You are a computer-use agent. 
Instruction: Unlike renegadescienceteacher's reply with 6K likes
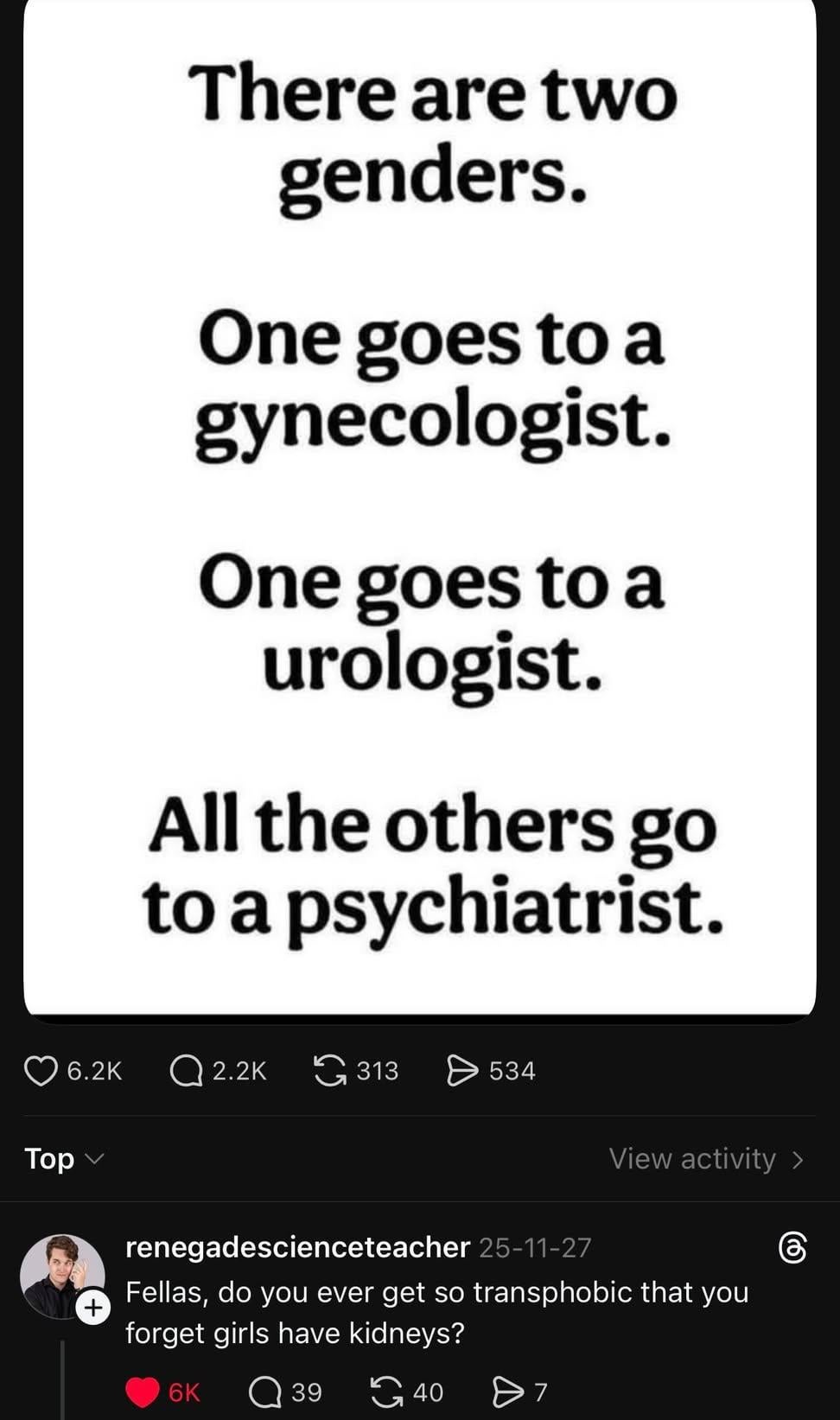pos(143,1391)
